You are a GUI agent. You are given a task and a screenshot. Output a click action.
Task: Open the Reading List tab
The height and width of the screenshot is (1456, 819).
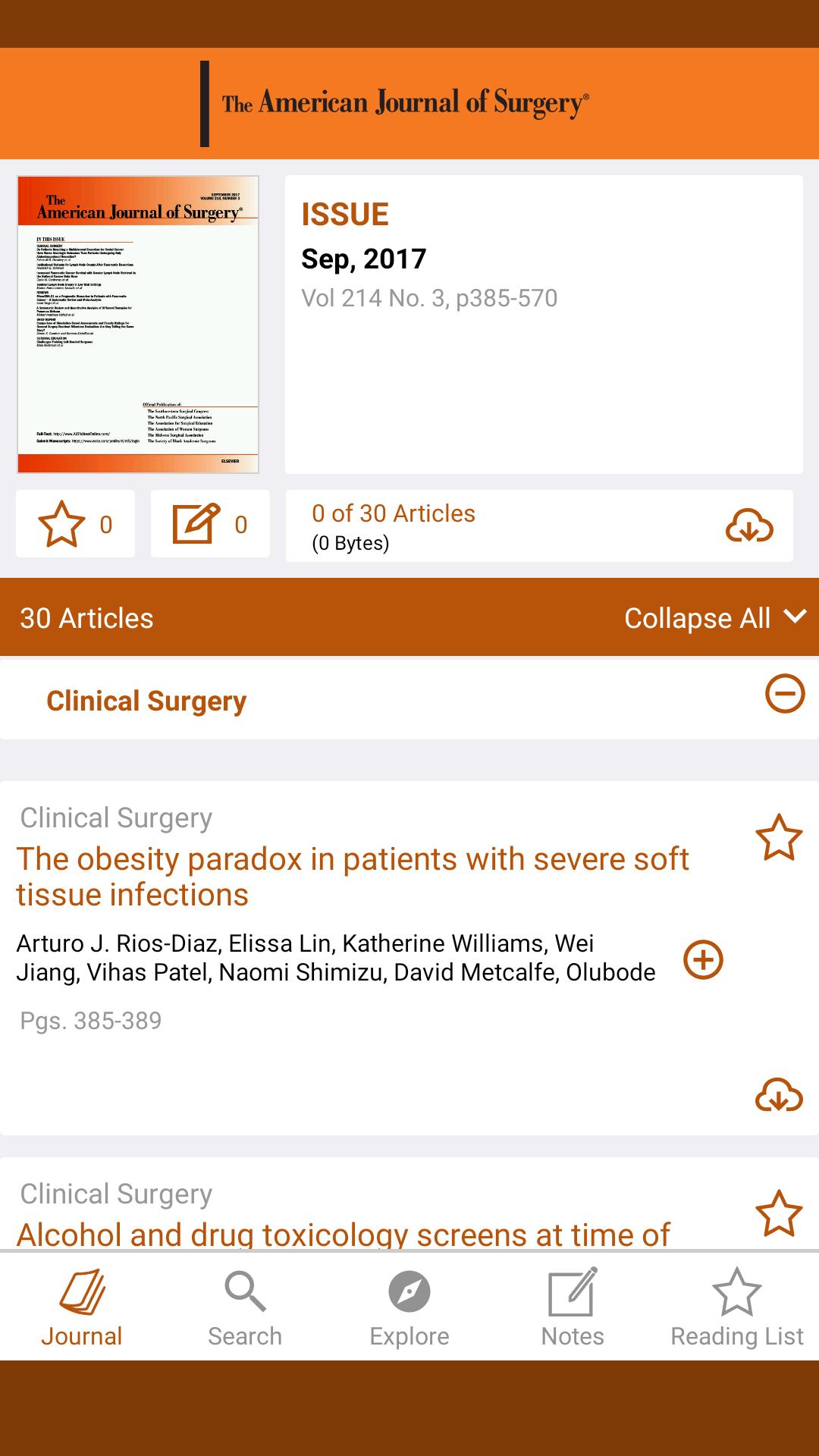736,1310
